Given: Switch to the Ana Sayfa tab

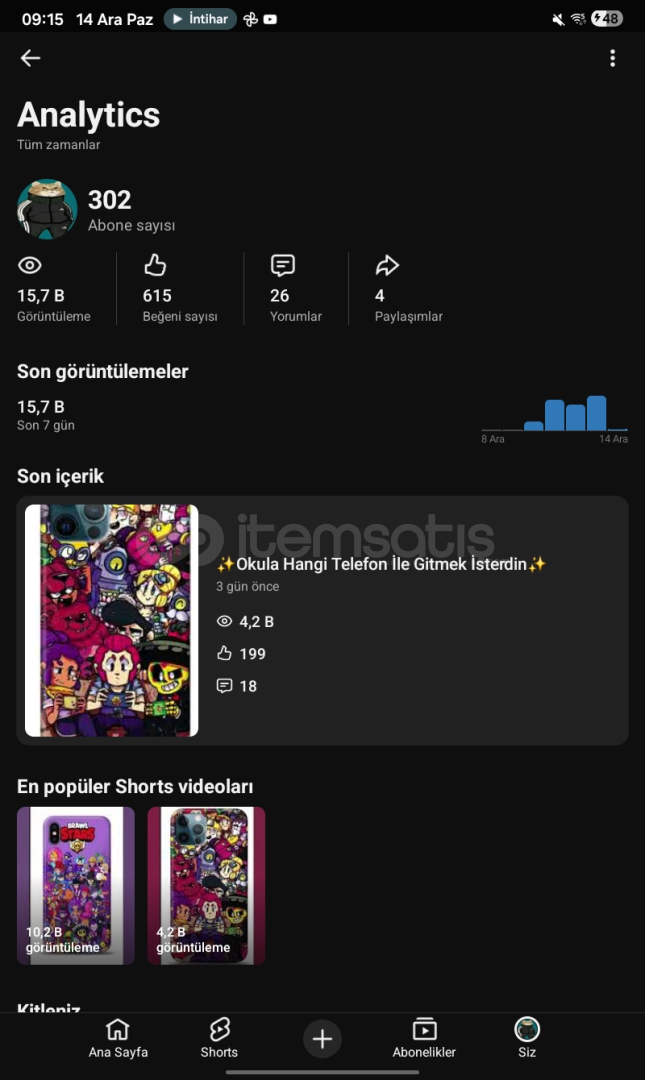Looking at the screenshot, I should click(x=118, y=1038).
